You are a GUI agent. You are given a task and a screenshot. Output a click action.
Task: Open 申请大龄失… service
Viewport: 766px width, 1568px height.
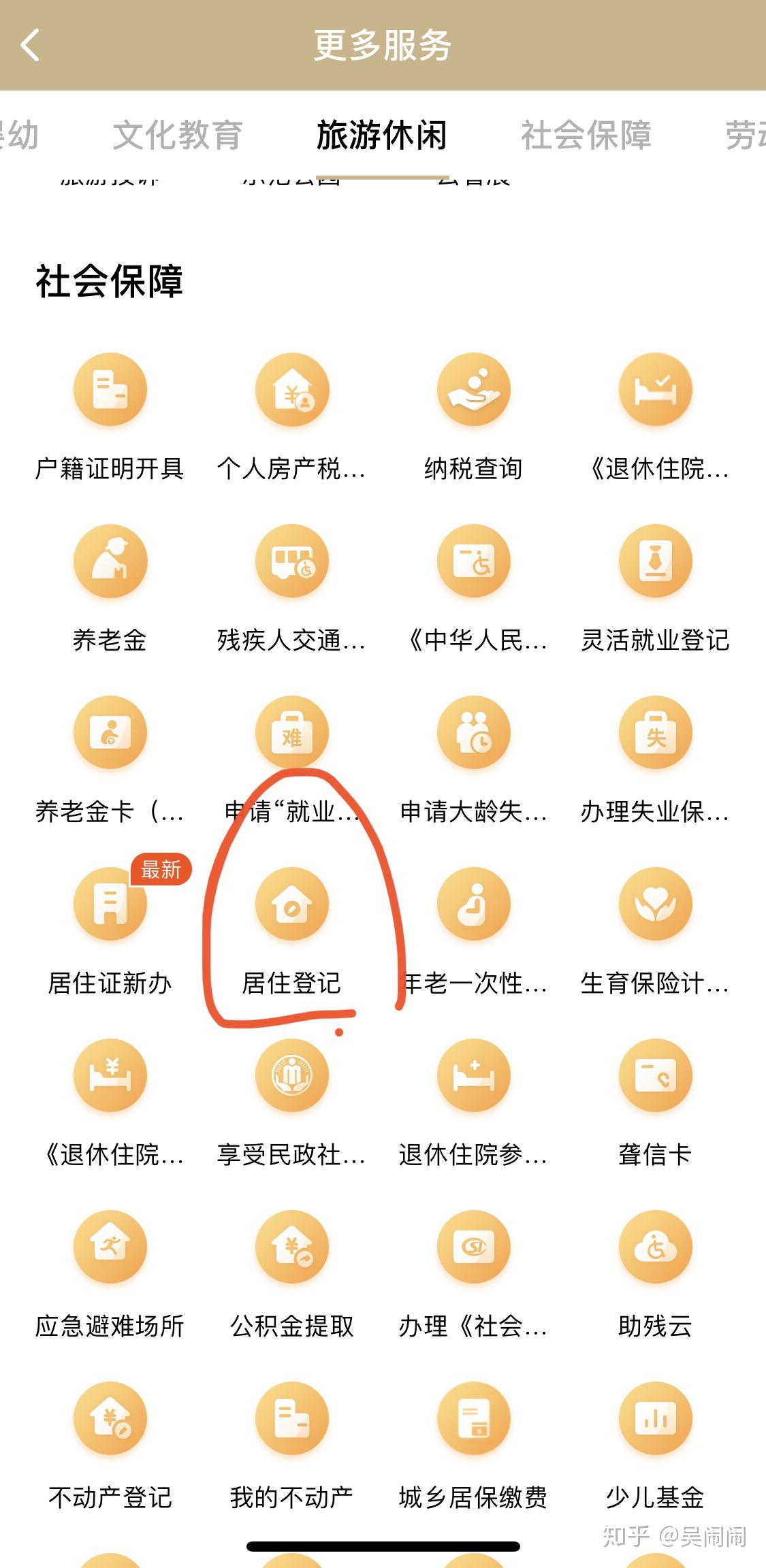pos(473,733)
